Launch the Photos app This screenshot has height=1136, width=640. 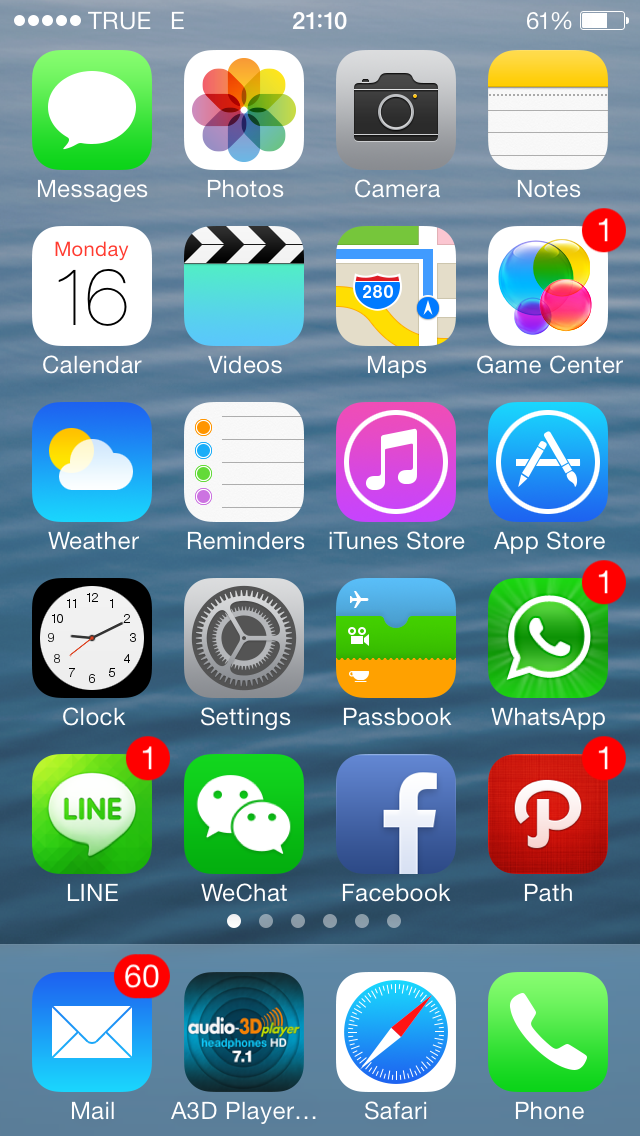coord(244,110)
